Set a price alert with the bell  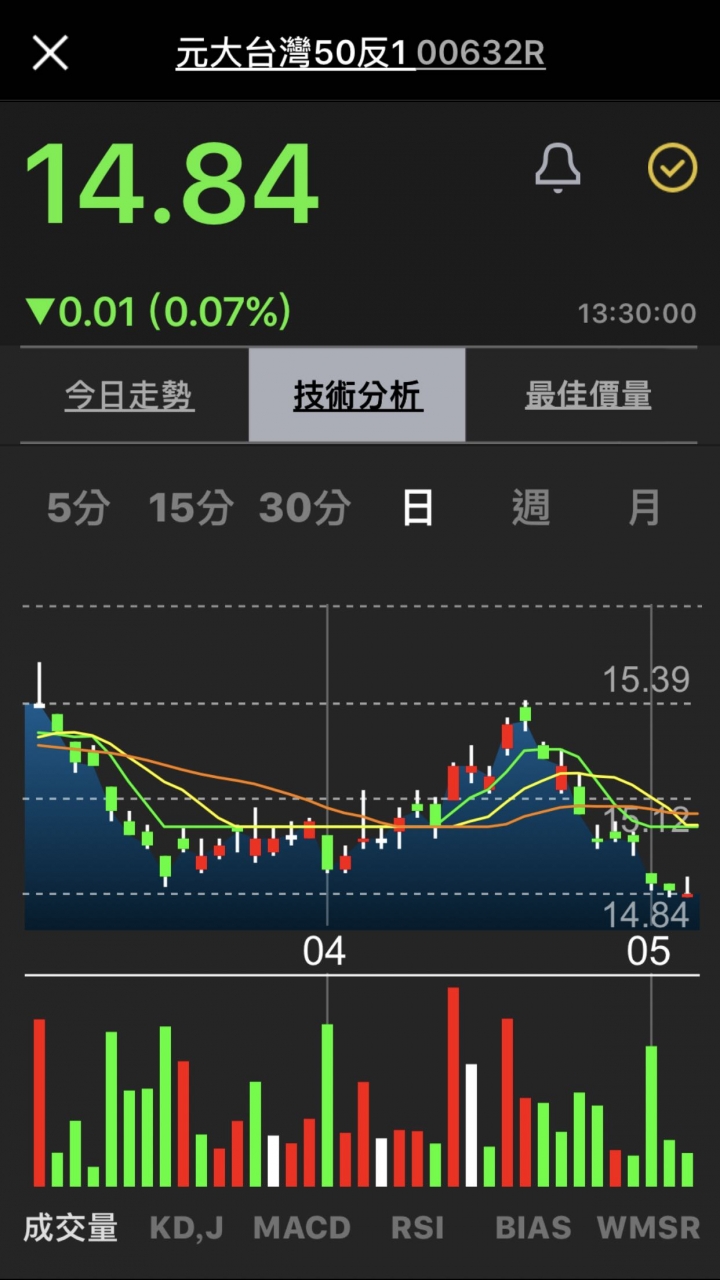[x=558, y=168]
